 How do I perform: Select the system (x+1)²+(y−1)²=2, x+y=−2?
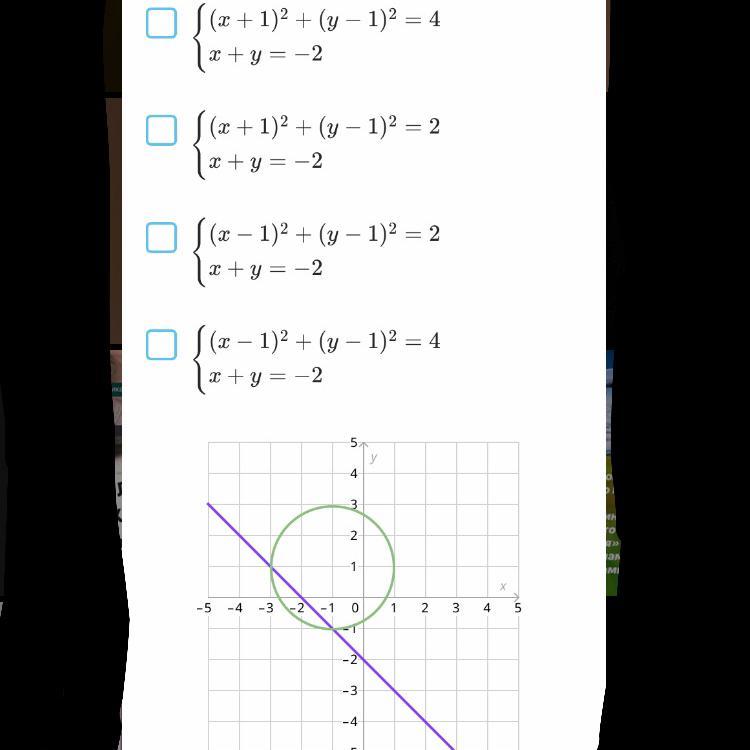pyautogui.click(x=161, y=130)
